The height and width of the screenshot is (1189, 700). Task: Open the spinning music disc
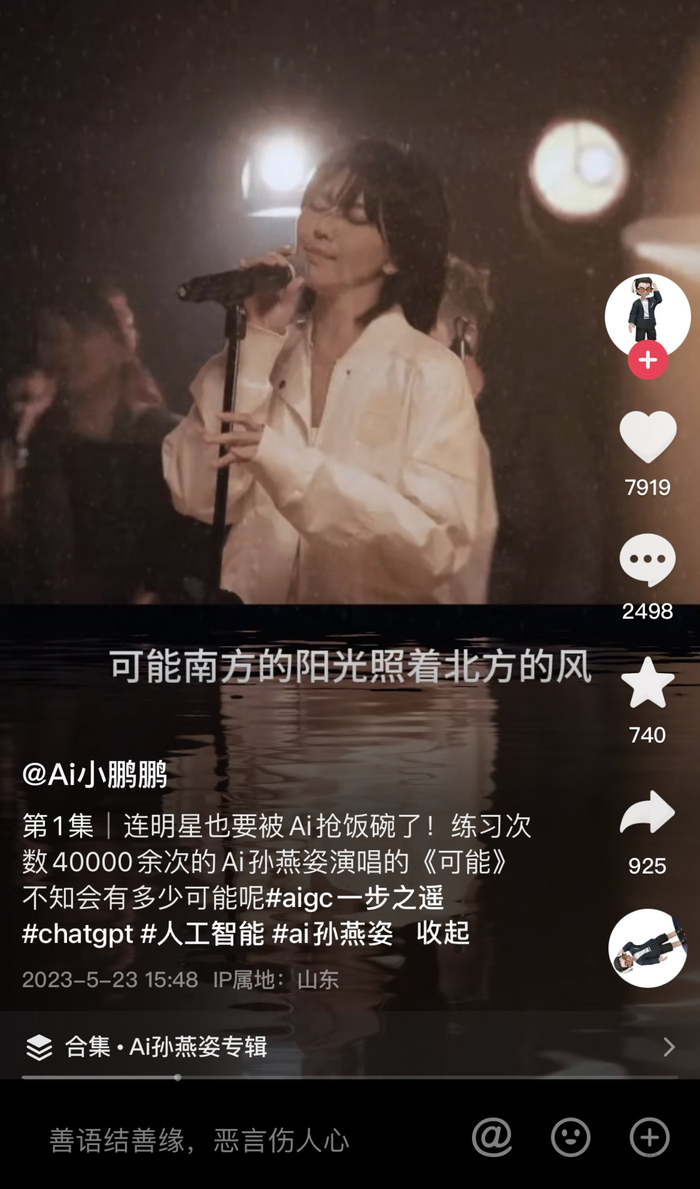(647, 948)
